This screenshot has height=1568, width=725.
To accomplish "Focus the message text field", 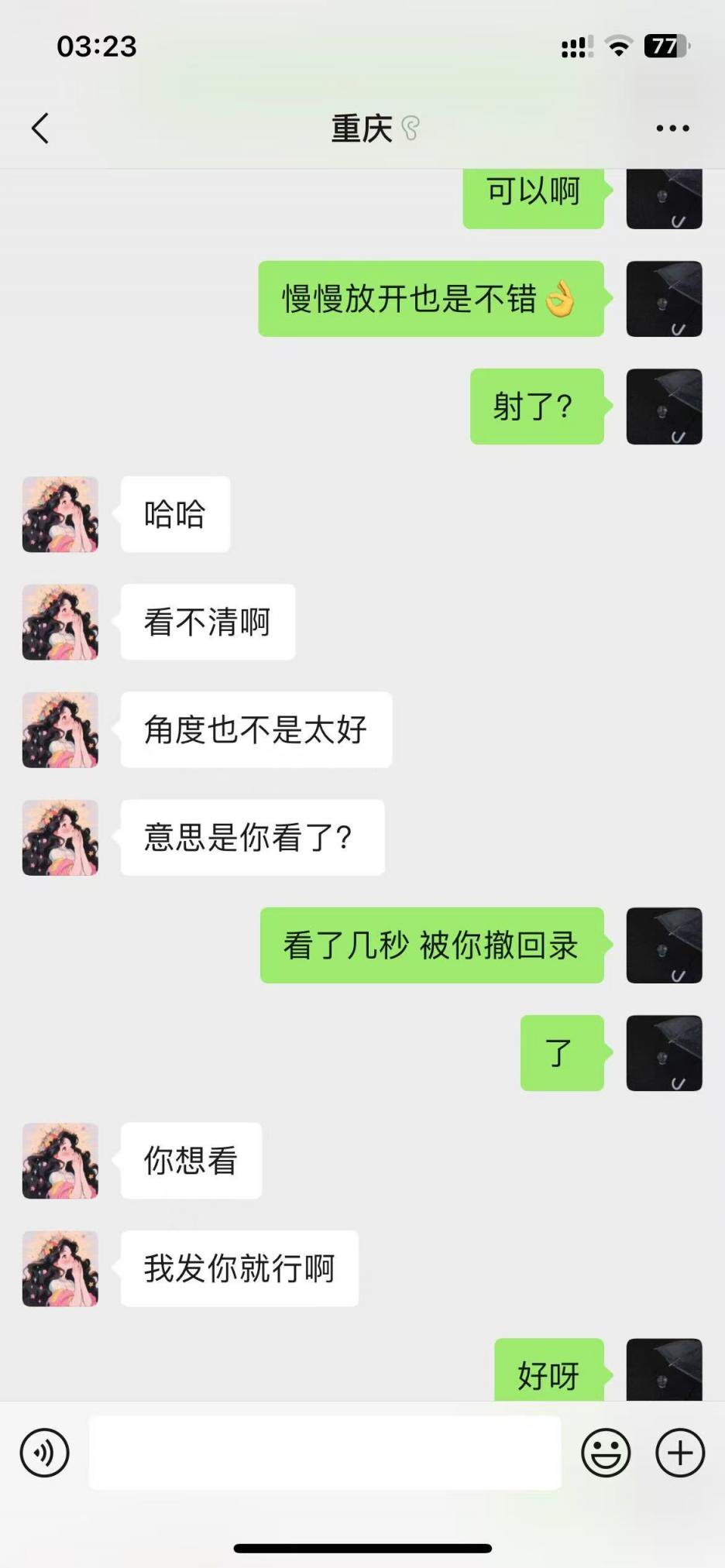I will click(x=325, y=1453).
